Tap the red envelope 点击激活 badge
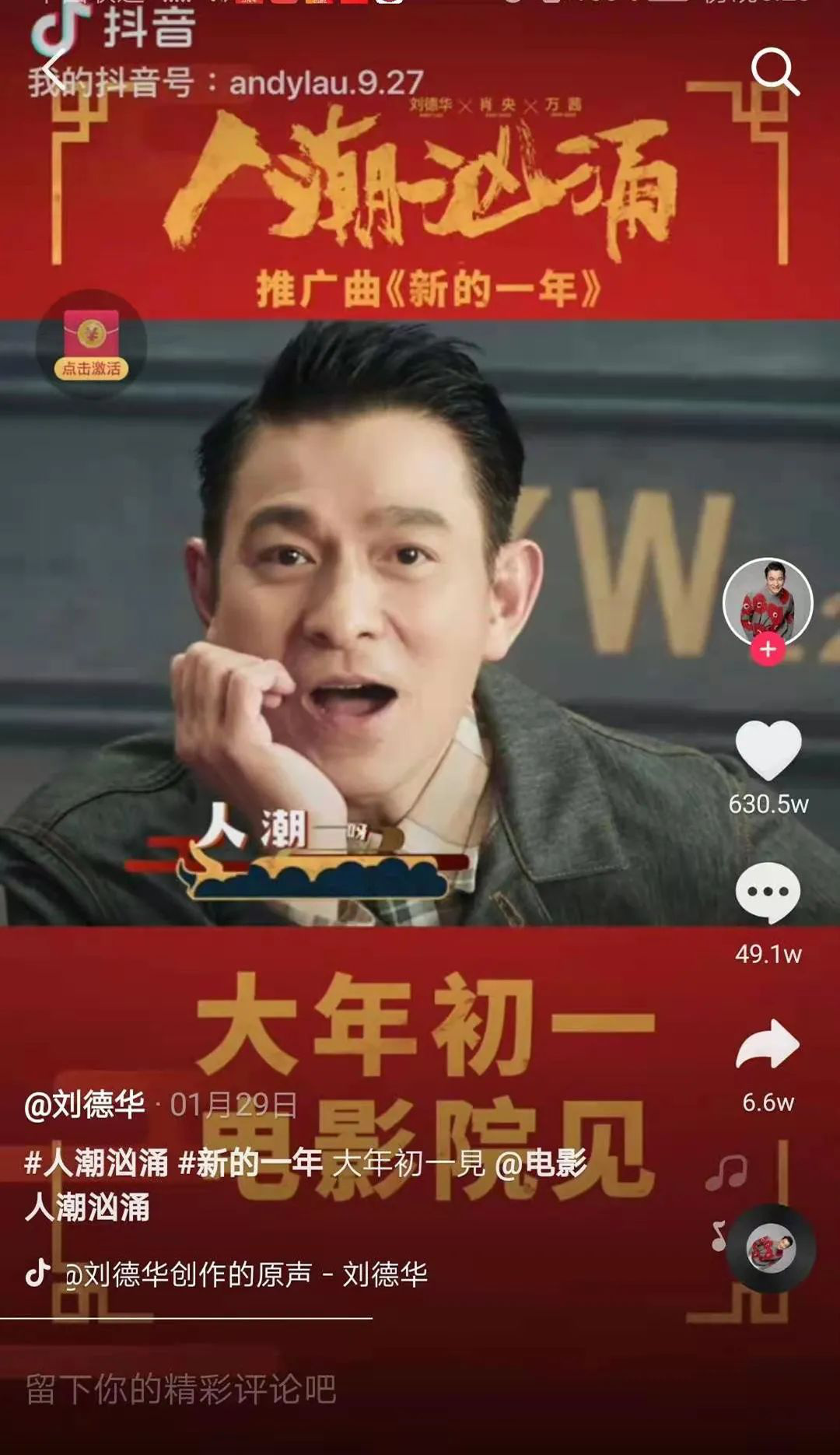Image resolution: width=840 pixels, height=1455 pixels. (91, 345)
